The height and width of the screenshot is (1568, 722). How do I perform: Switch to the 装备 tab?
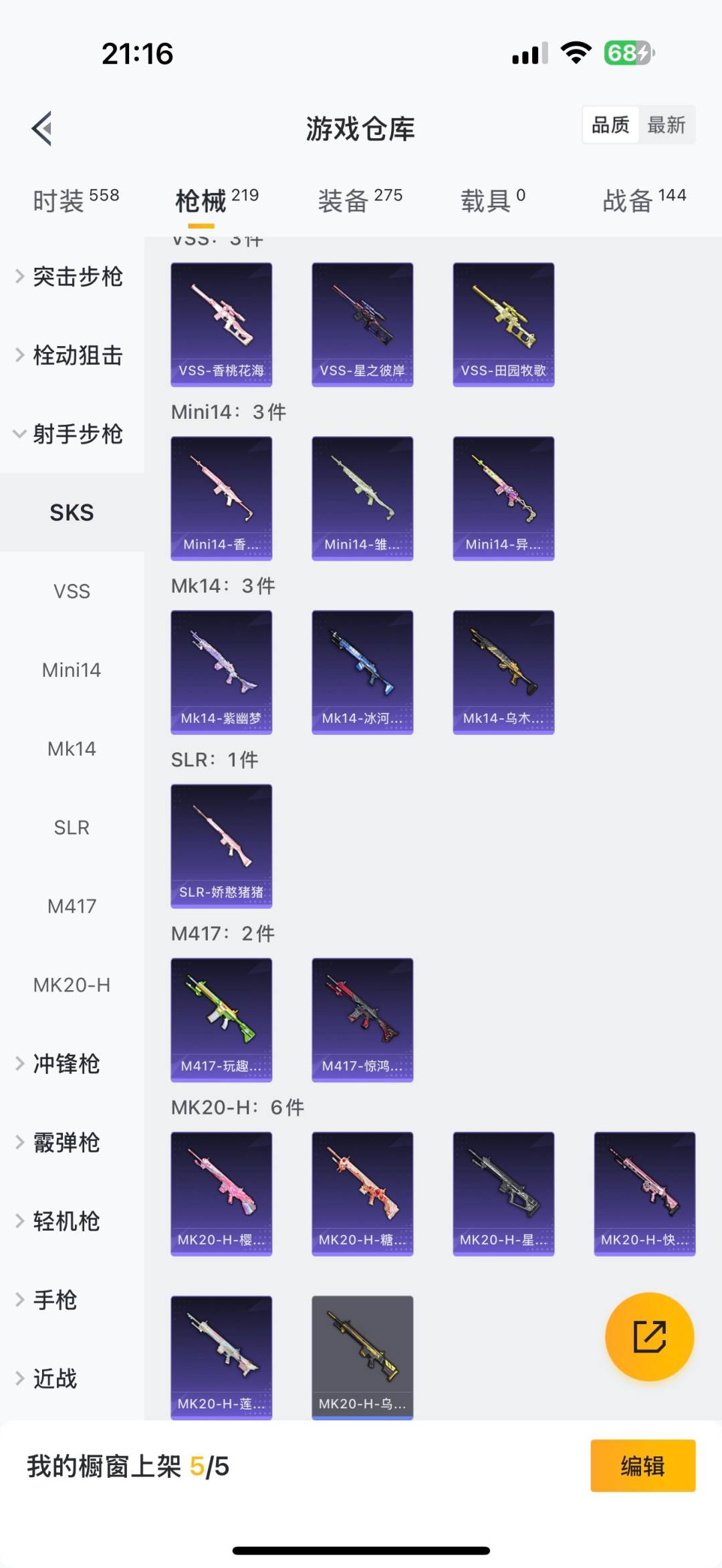click(x=360, y=200)
